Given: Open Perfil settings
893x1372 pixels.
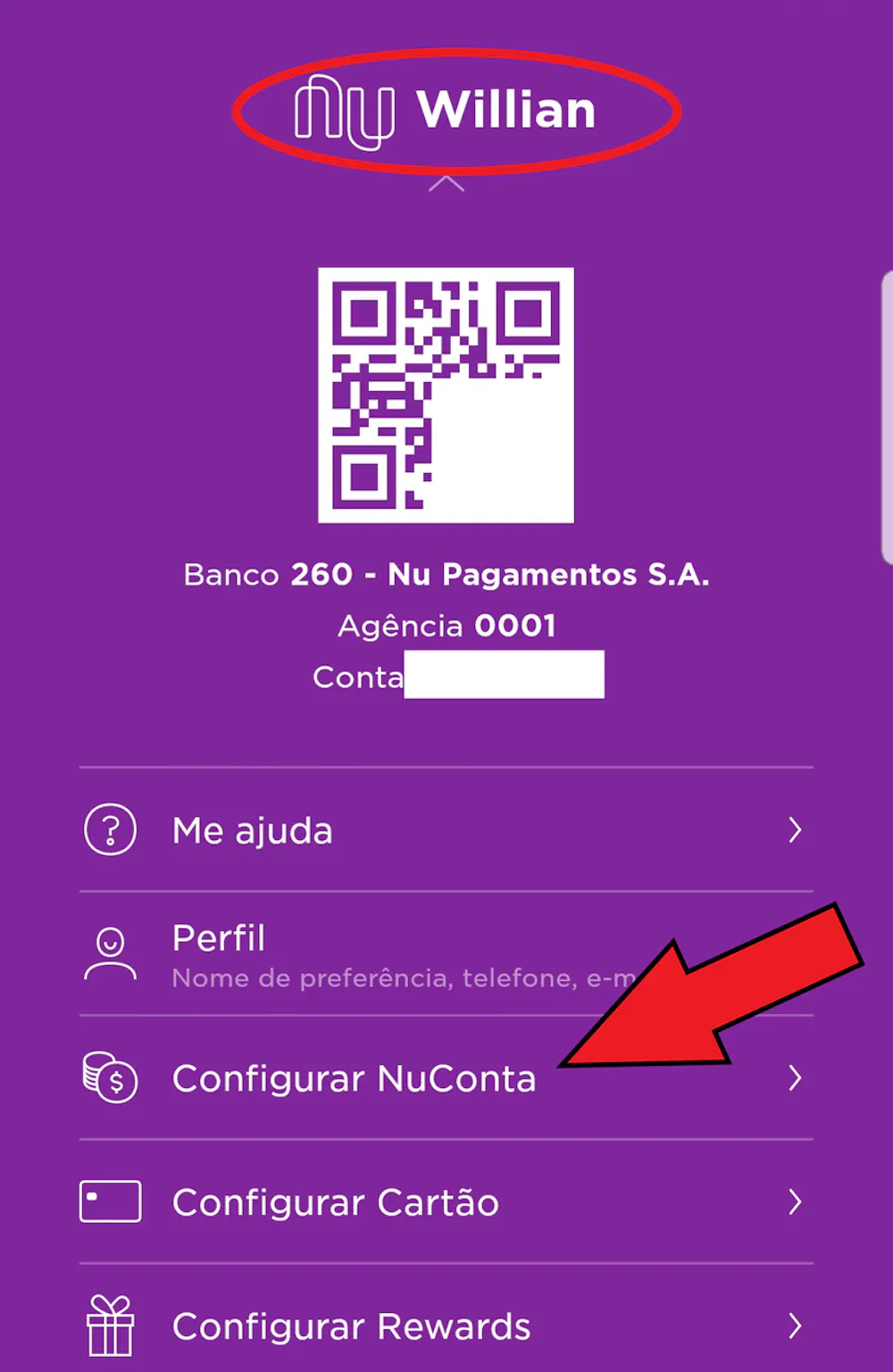Looking at the screenshot, I should (x=357, y=954).
